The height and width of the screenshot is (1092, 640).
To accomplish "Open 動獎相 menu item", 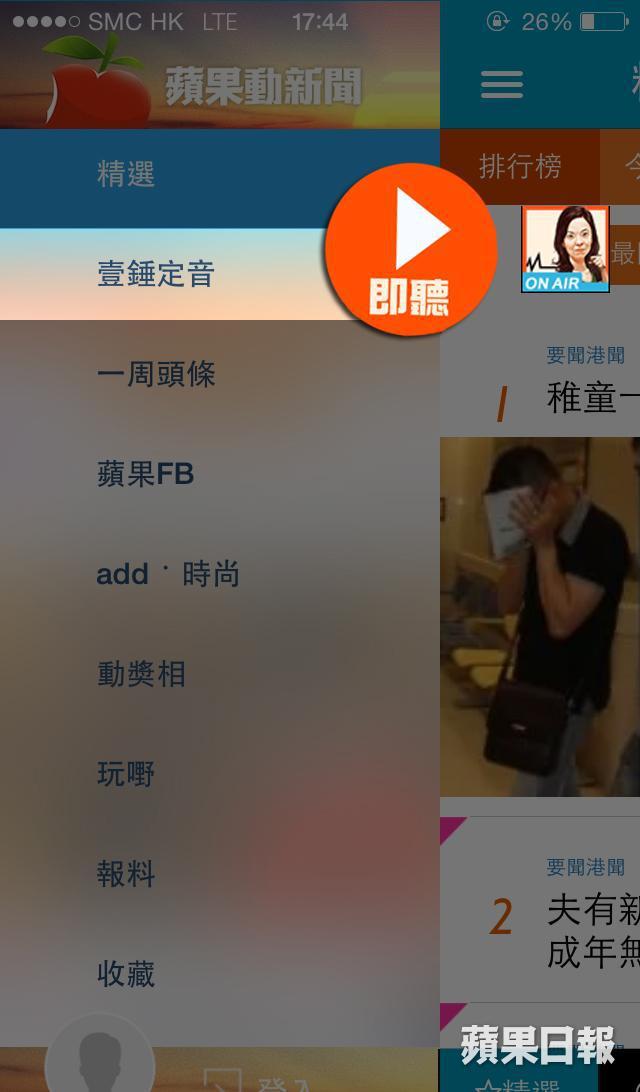I will pyautogui.click(x=141, y=674).
